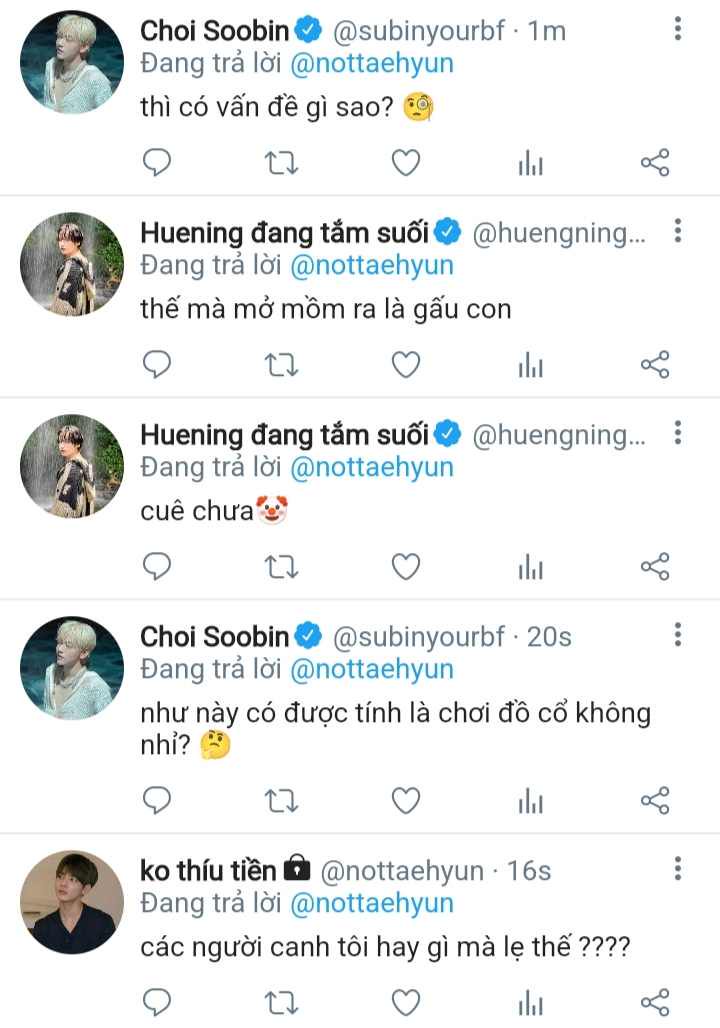This screenshot has width=720, height=1028.
Task: Open @nottaehyun link in Soobin's 1m reply
Action: point(371,63)
